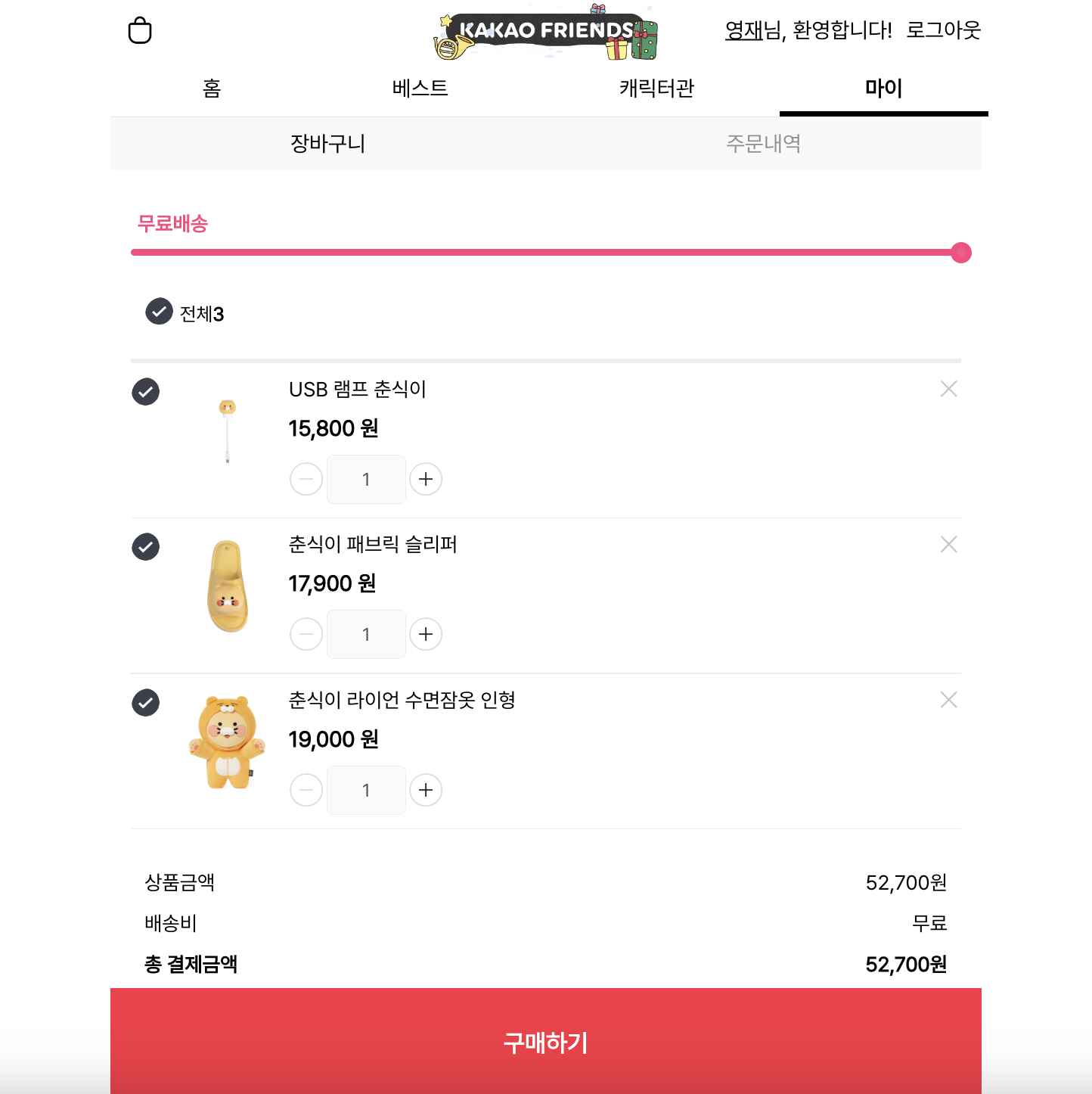Open the shopping bag icon

[x=141, y=31]
